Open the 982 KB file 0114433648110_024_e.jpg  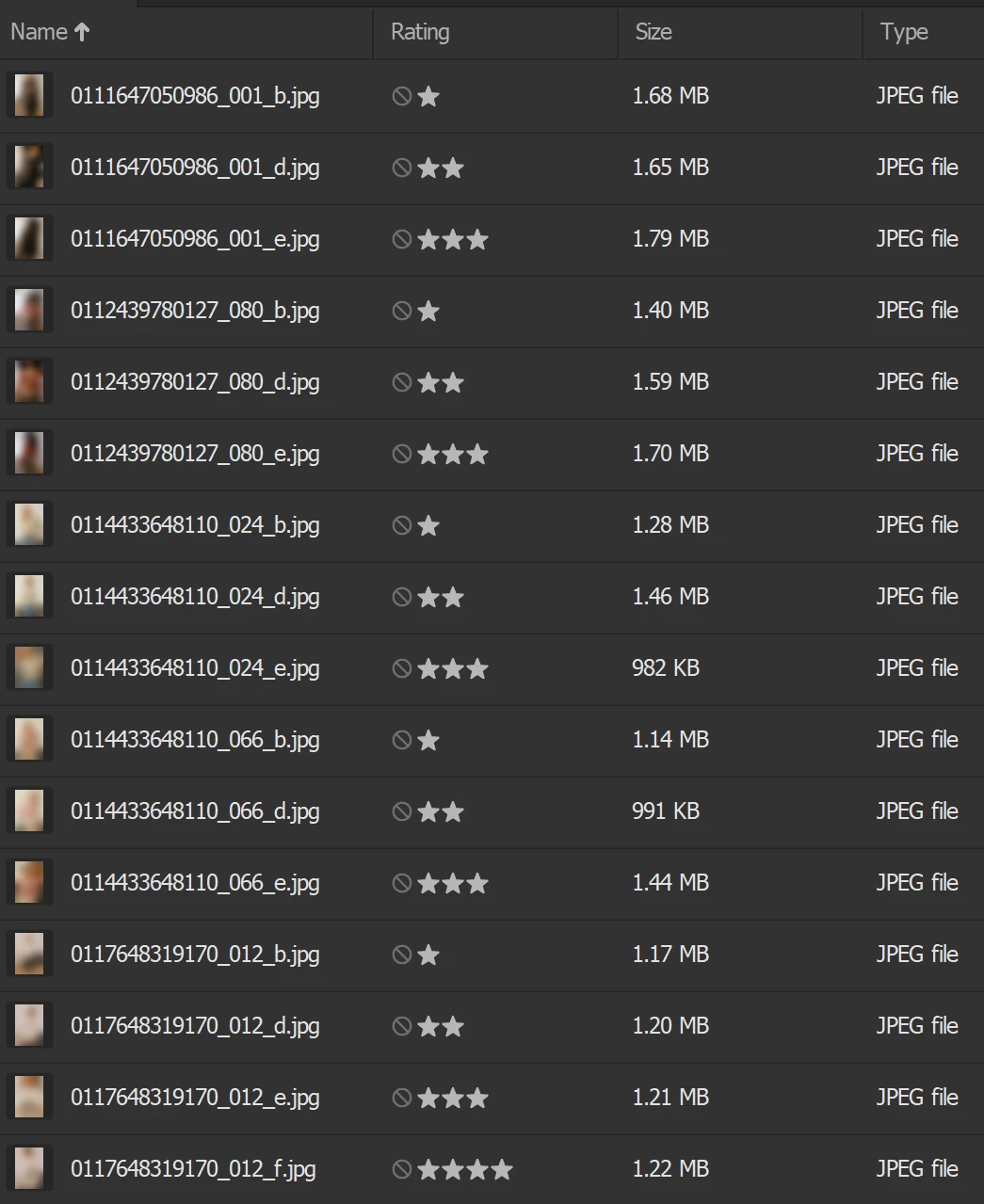tap(195, 668)
